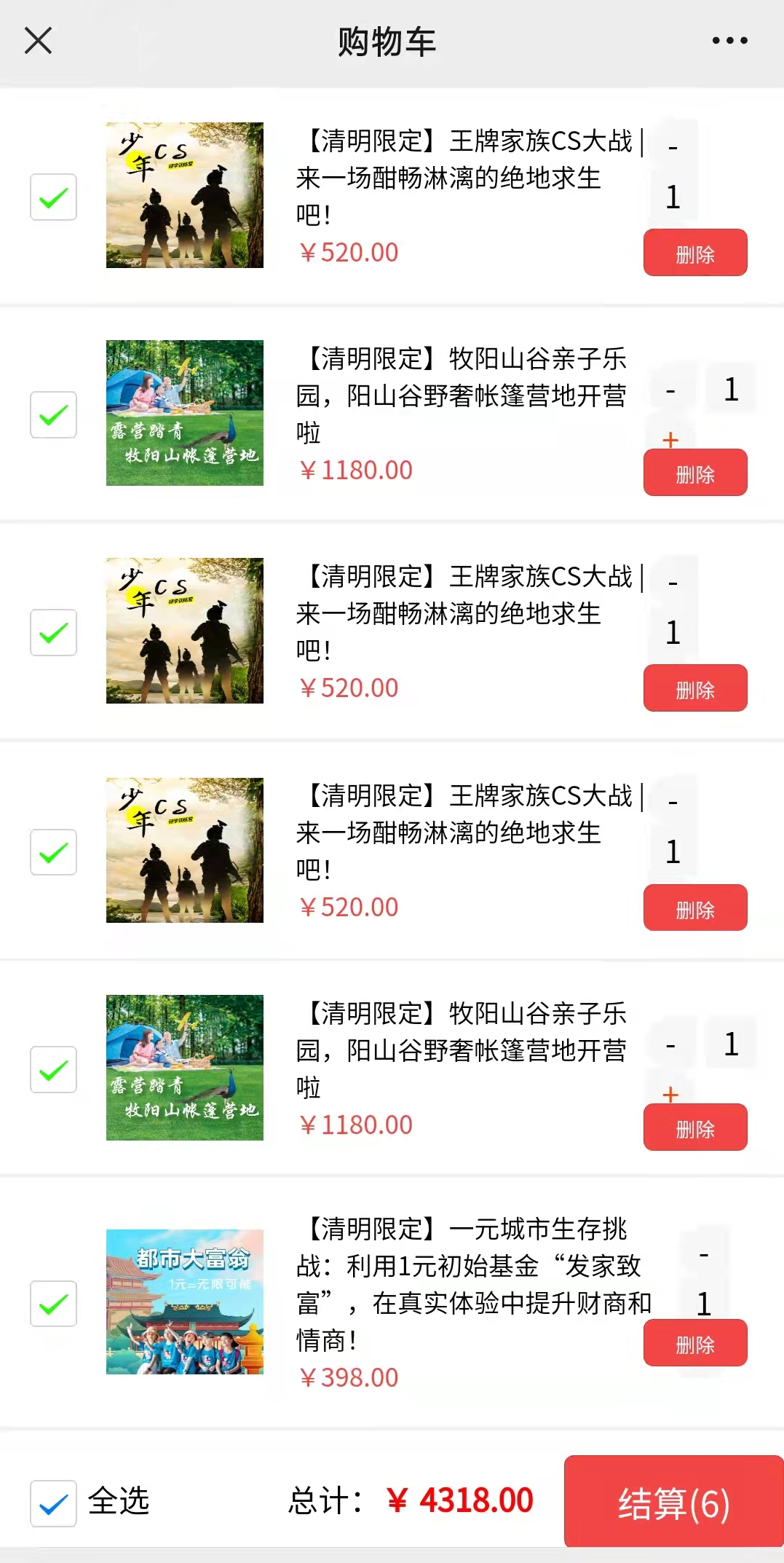
Task: Delete the first 王牌家族CS大战 cart item
Action: (x=695, y=253)
